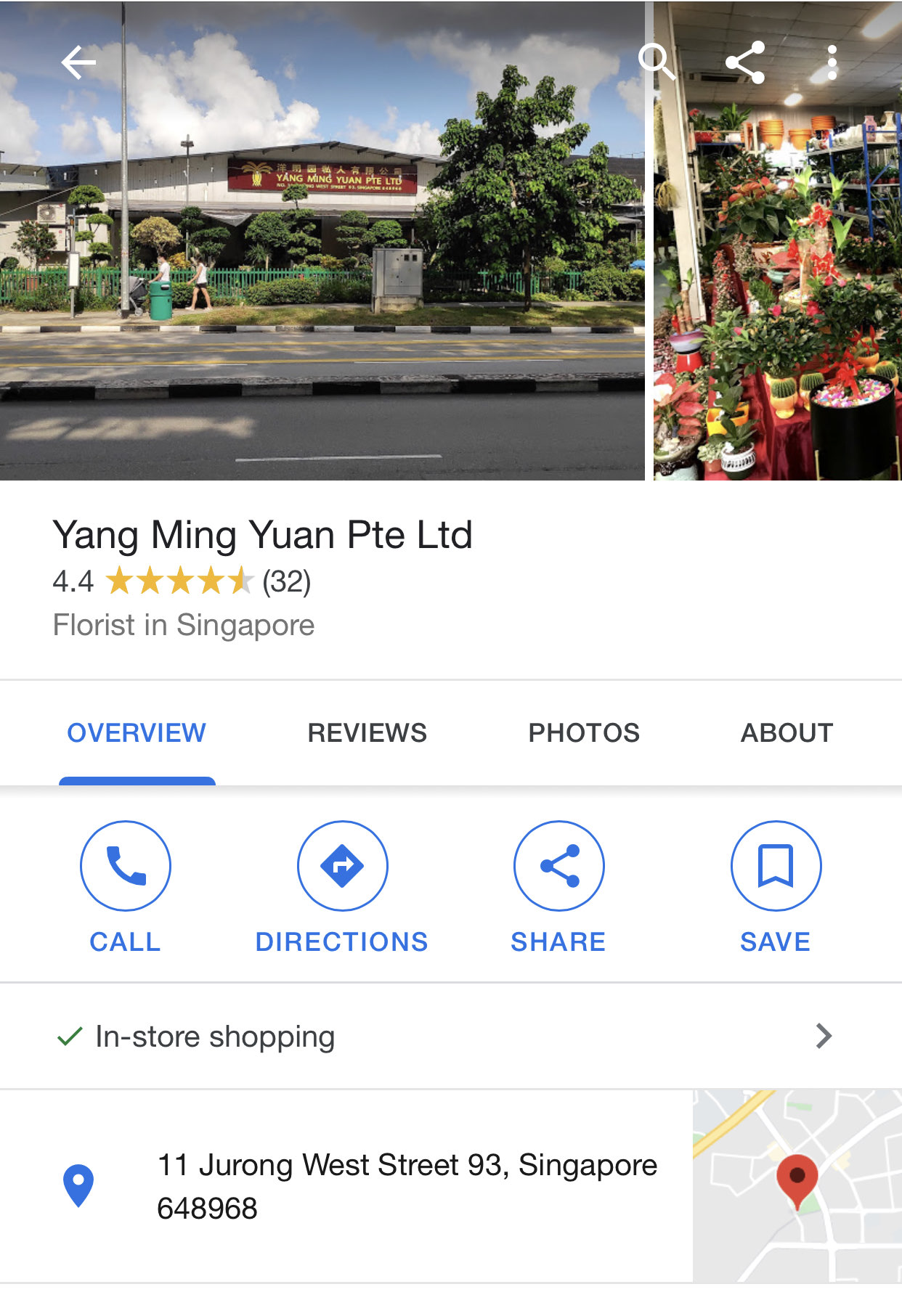Screen dimensions: 902x1316
Task: Open search with the magnifier icon
Action: pyautogui.click(x=657, y=62)
